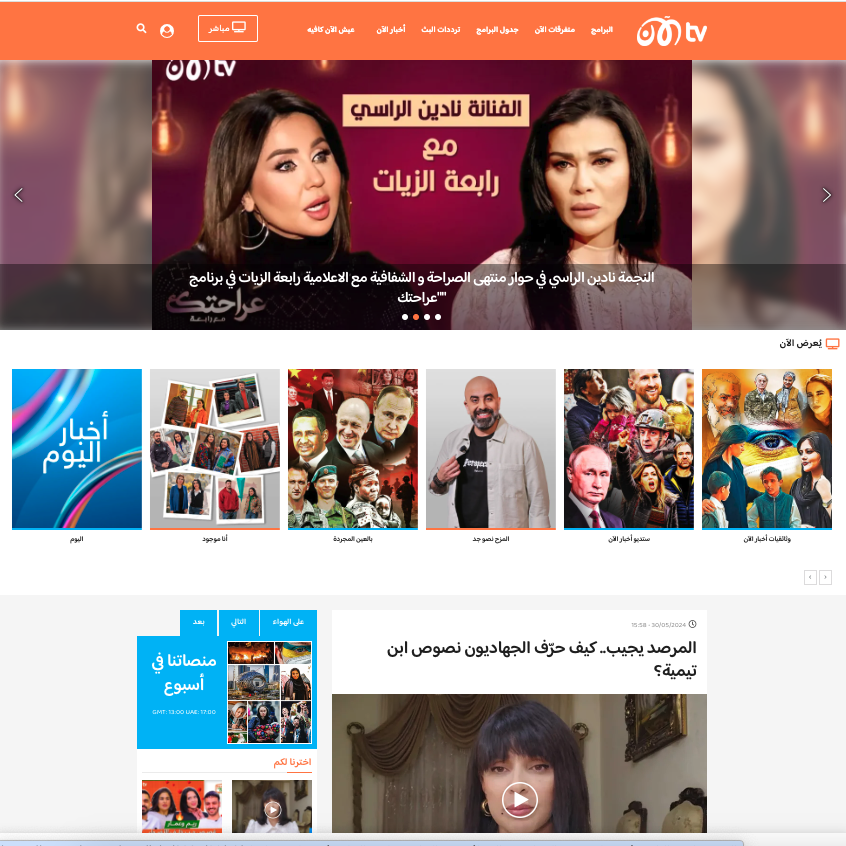Tap the مباشر live button
This screenshot has width=846, height=846.
coord(228,29)
